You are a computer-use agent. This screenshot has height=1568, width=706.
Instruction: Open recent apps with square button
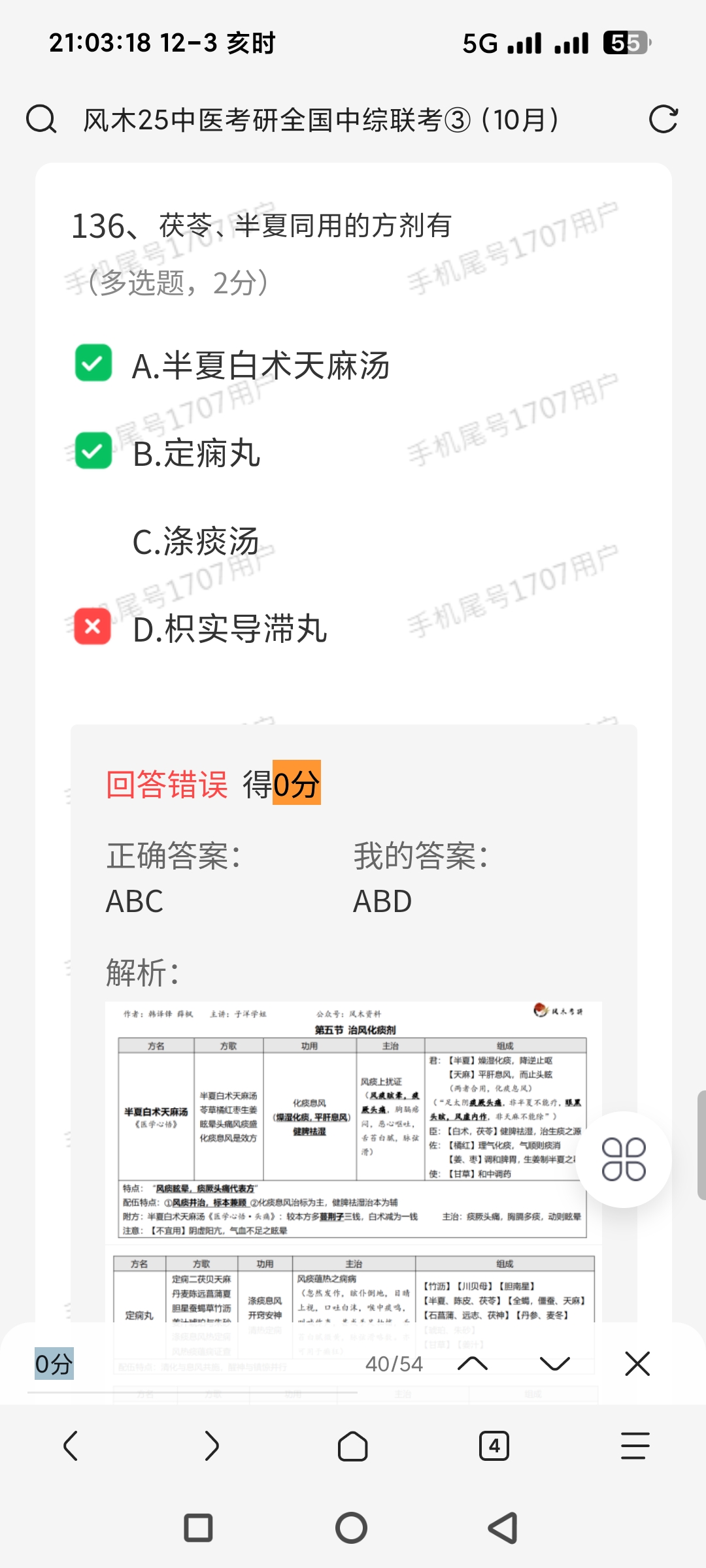point(198,1528)
